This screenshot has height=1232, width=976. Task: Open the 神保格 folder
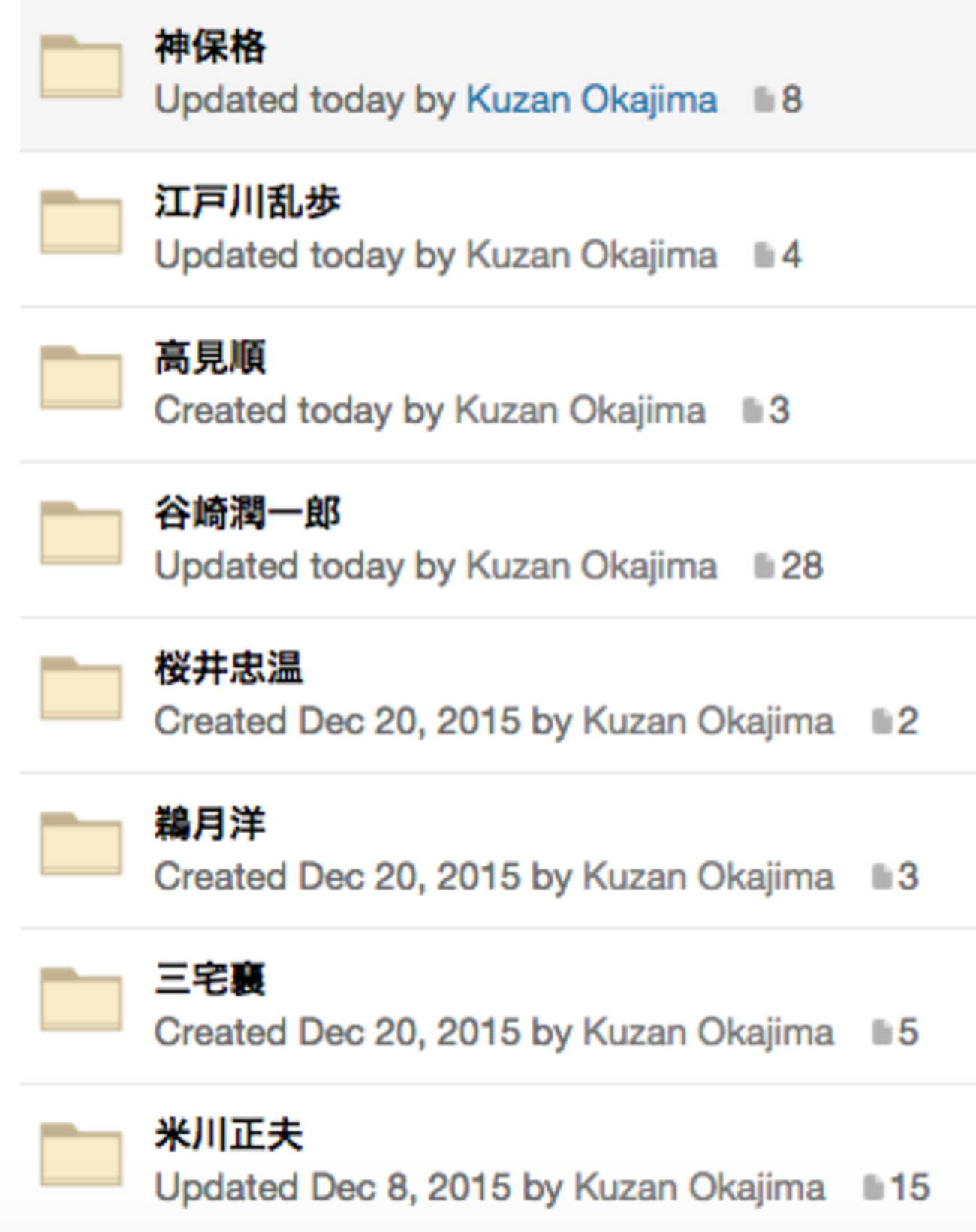[210, 47]
